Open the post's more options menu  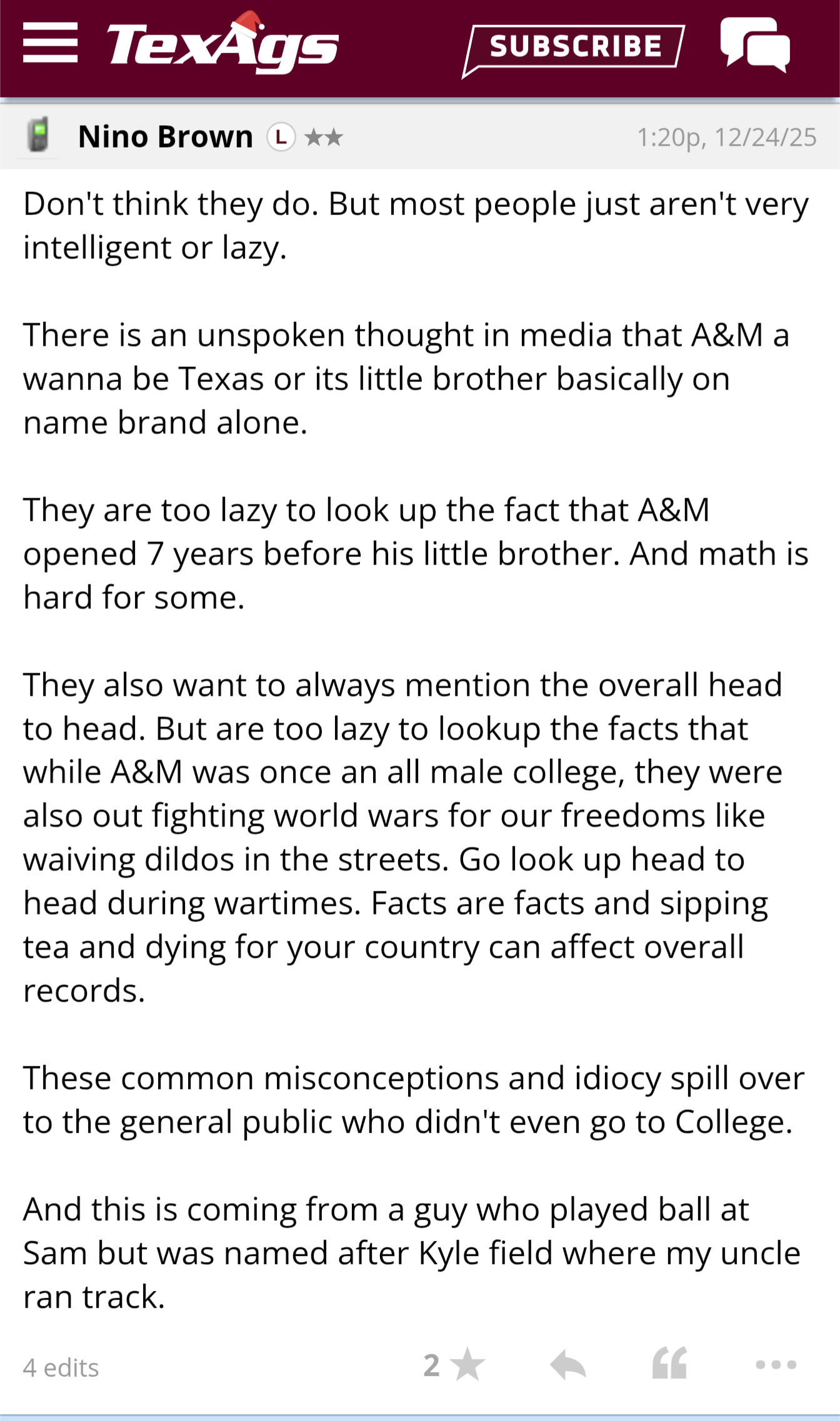pyautogui.click(x=776, y=1365)
